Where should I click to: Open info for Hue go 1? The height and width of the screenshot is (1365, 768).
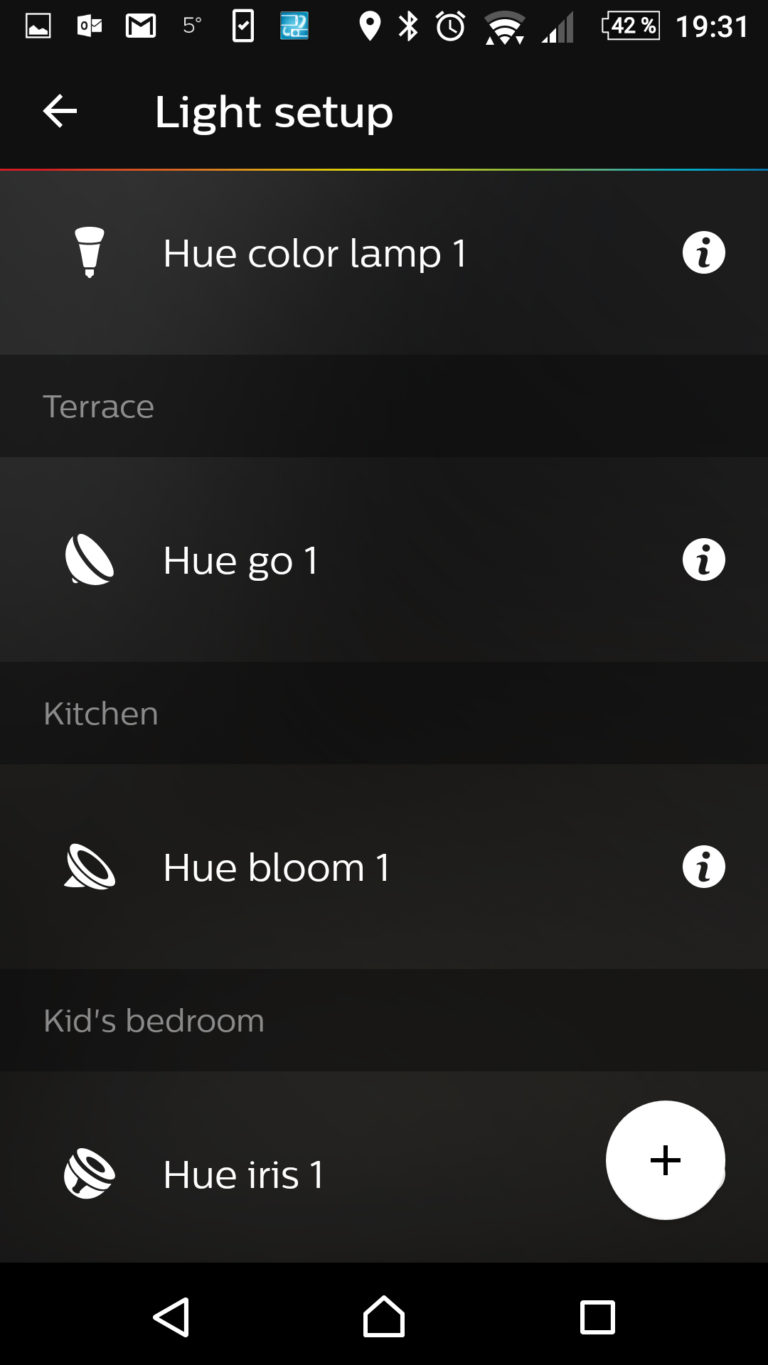tap(704, 560)
